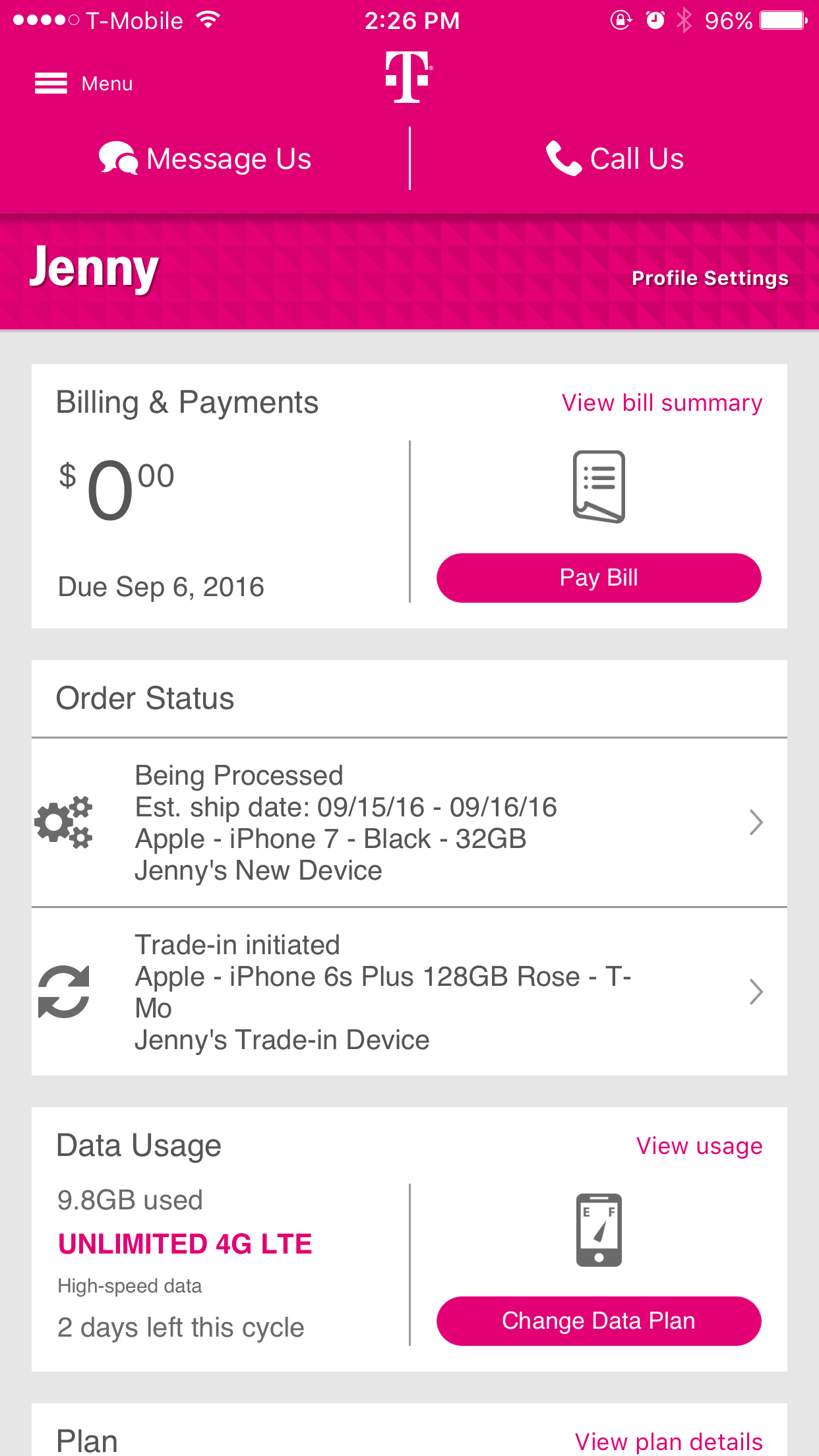Open the Menu drawer
Viewport: 819px width, 1456px height.
tap(84, 84)
